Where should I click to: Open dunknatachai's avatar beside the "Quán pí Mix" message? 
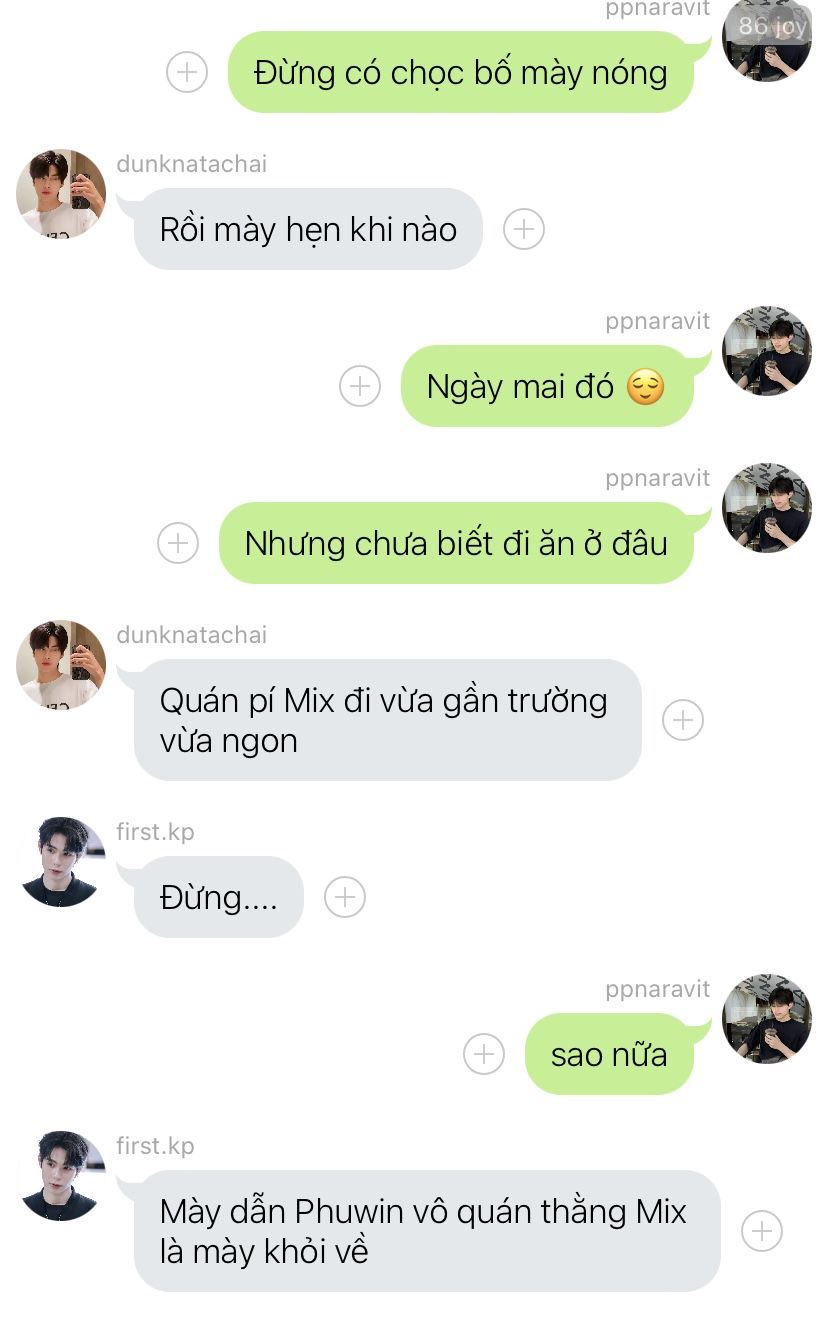point(61,665)
